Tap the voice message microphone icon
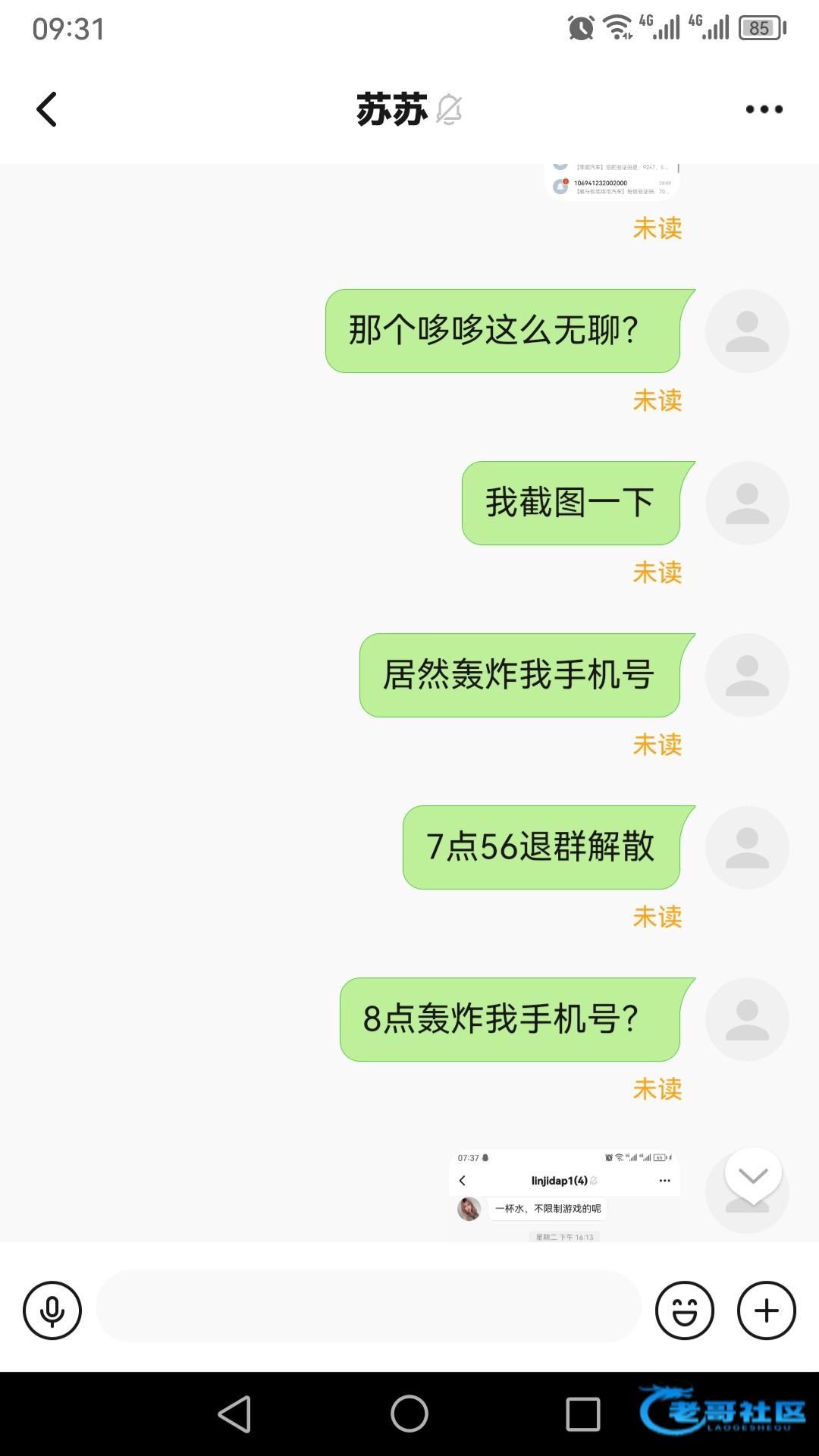 [52, 1310]
